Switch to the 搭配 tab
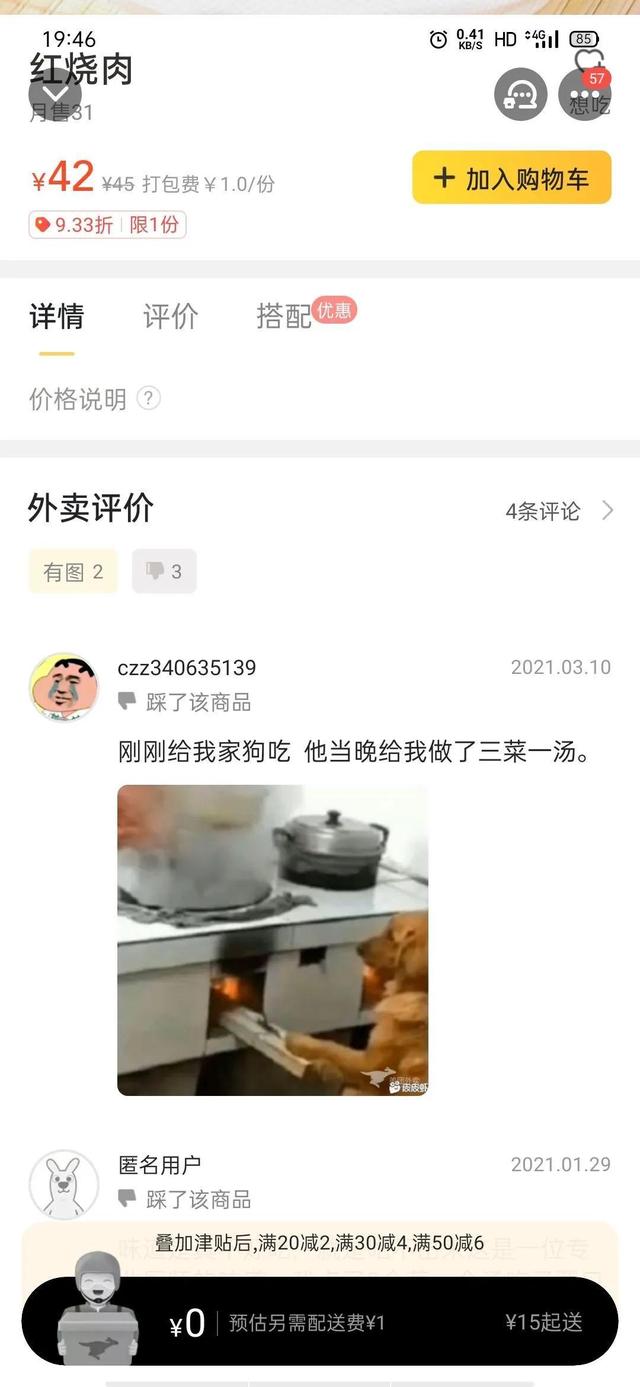Viewport: 640px width, 1387px height. (285, 316)
